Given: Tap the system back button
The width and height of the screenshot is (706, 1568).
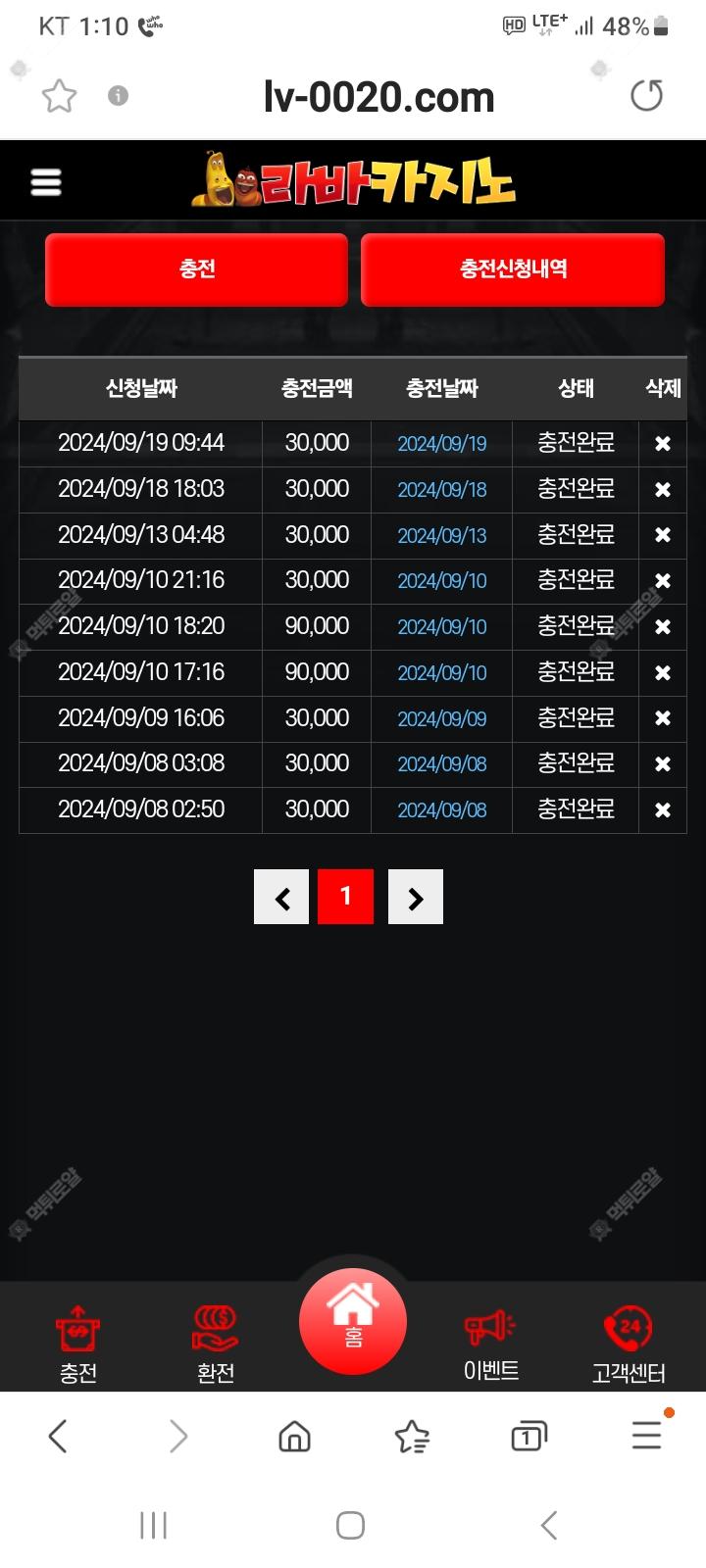Looking at the screenshot, I should click(x=549, y=1525).
